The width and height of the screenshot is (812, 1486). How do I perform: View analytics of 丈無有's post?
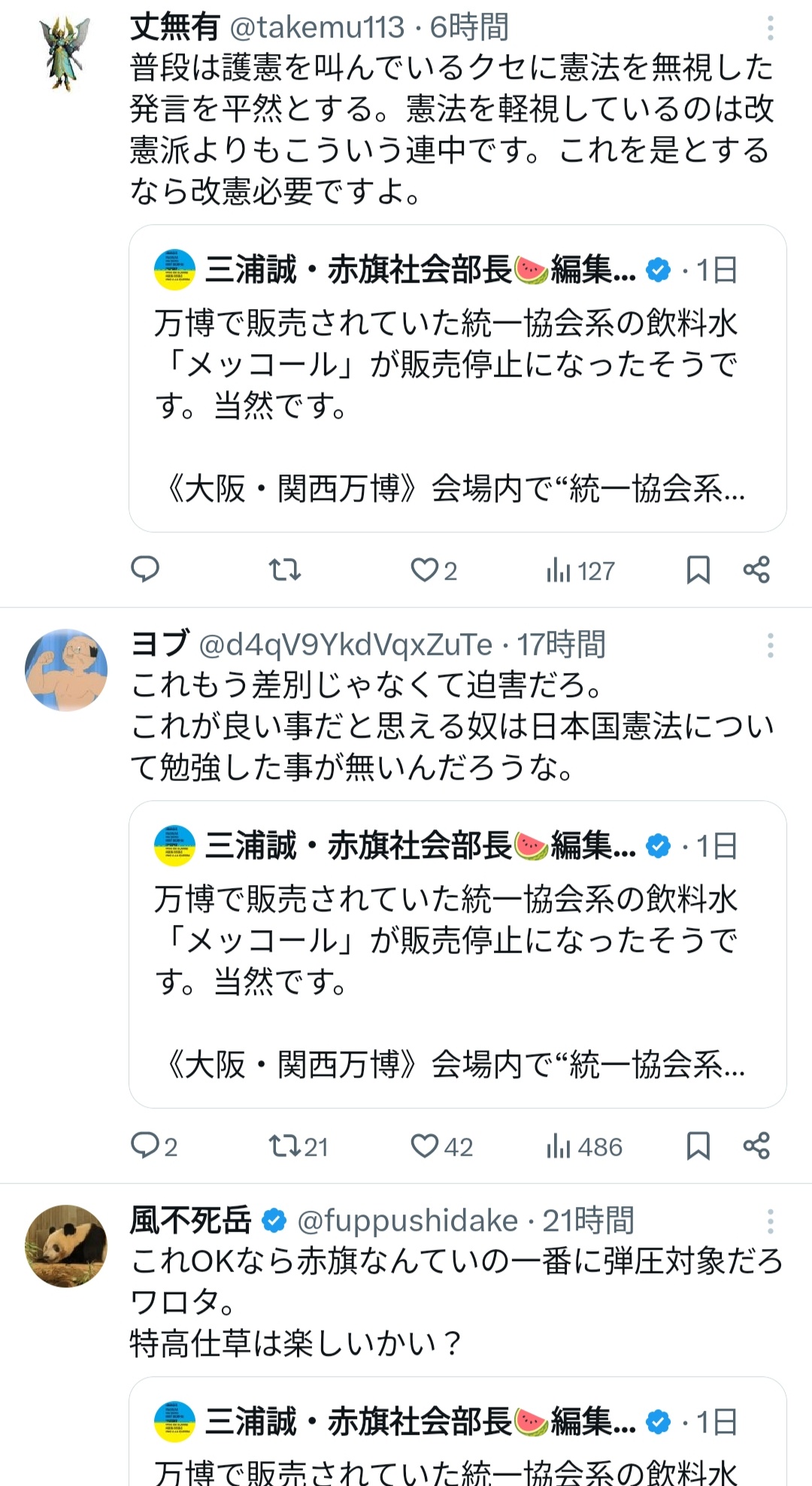point(580,570)
